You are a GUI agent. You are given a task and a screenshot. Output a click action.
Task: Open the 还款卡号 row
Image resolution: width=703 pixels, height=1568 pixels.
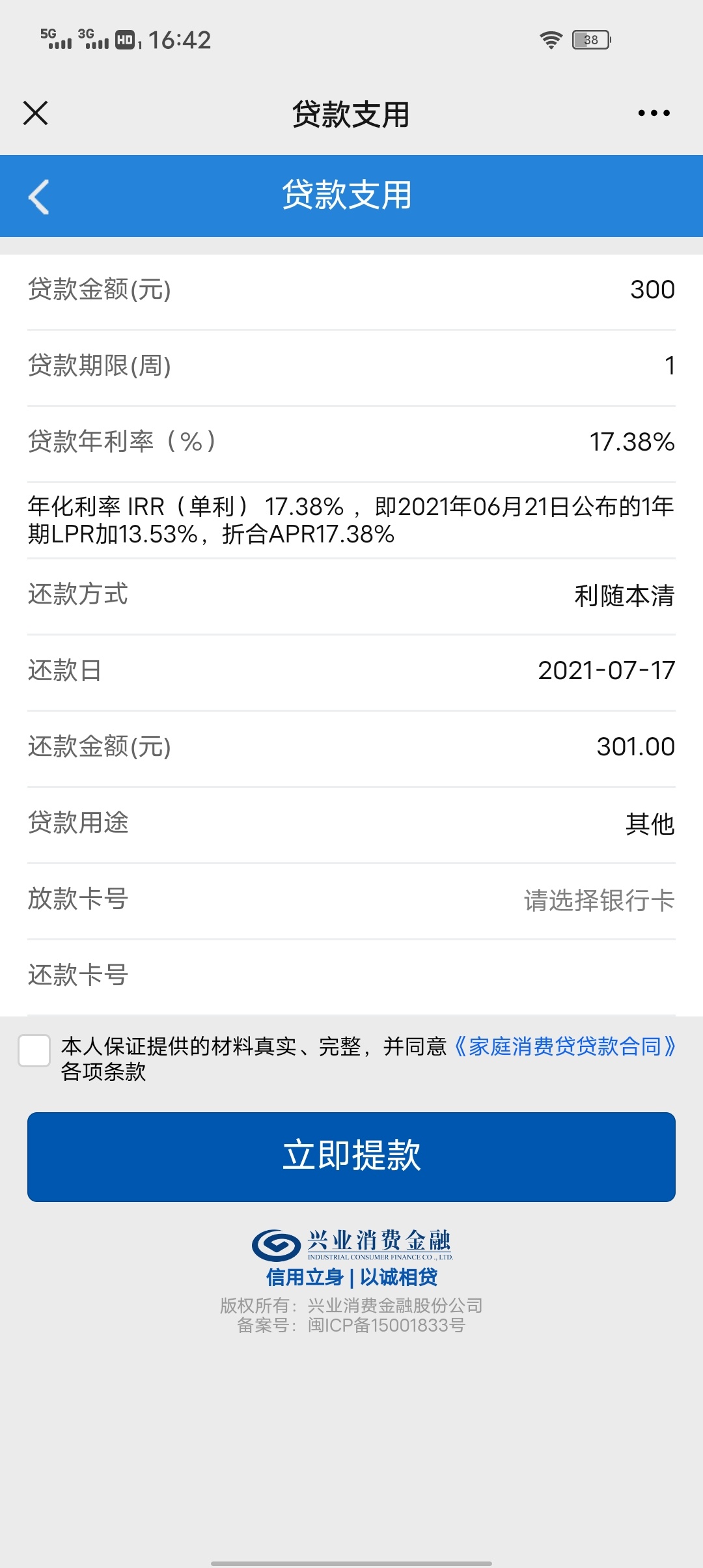pyautogui.click(x=351, y=977)
